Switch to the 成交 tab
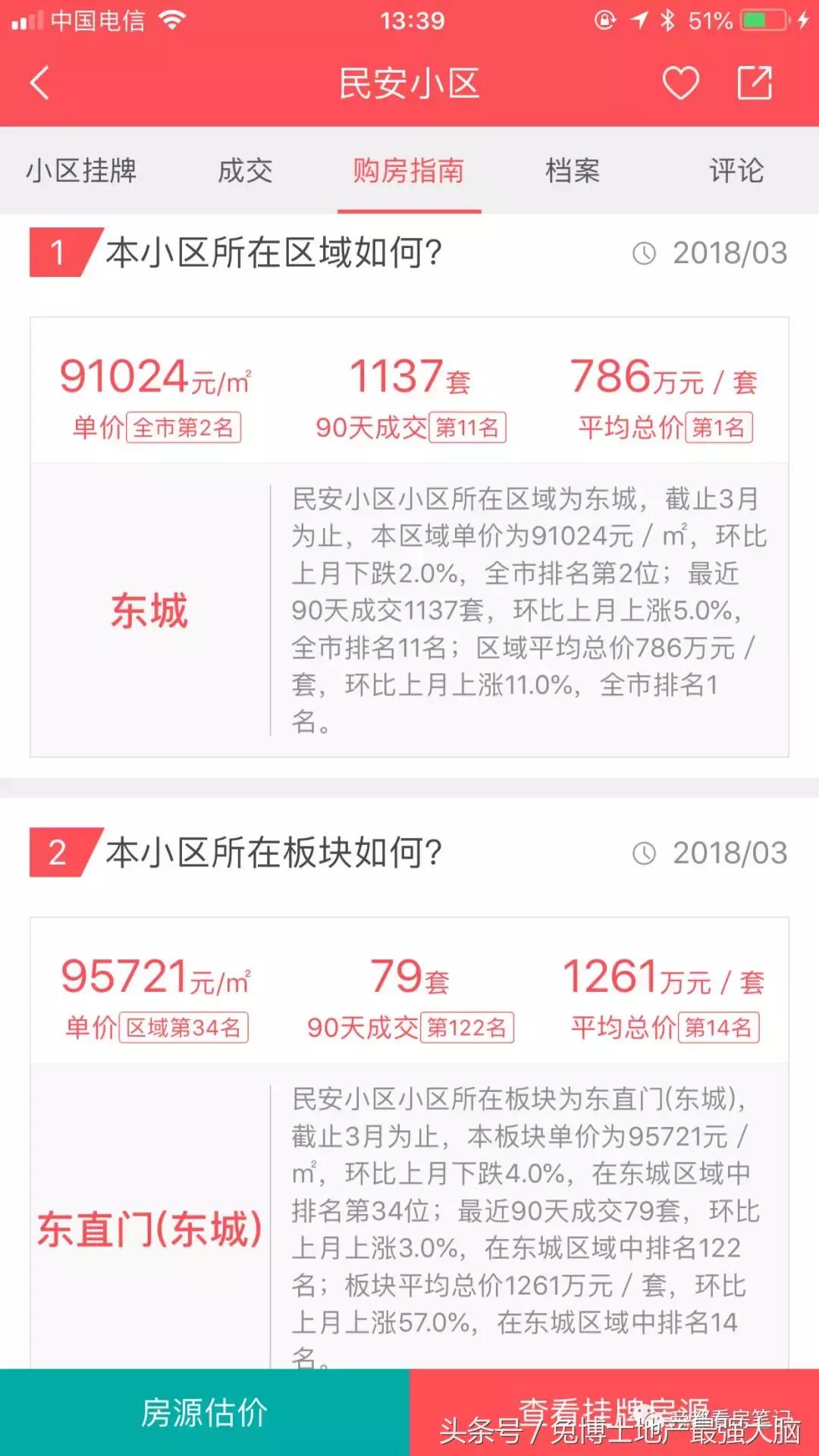819x1456 pixels. point(244,172)
